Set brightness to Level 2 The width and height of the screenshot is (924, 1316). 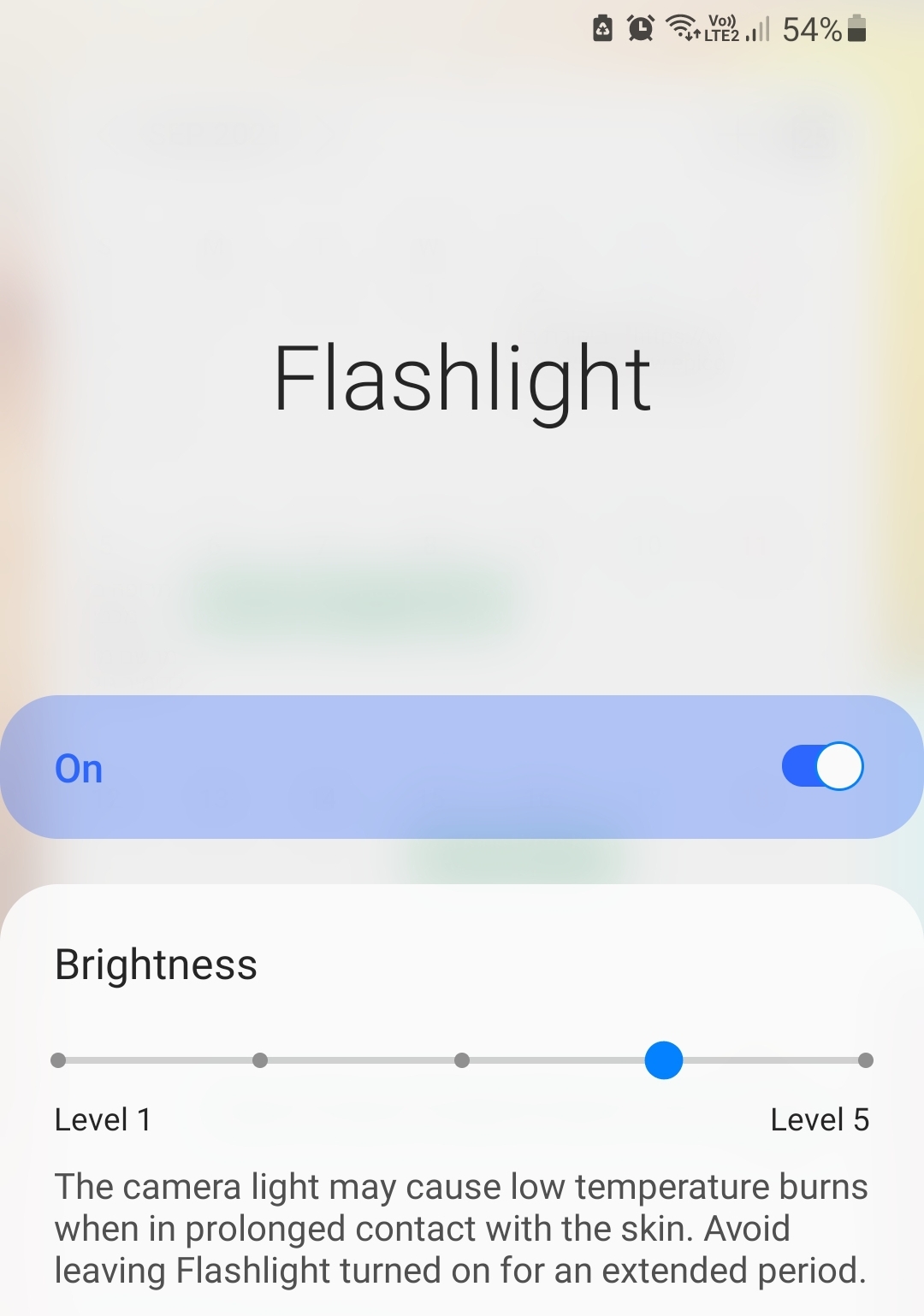coord(260,1060)
